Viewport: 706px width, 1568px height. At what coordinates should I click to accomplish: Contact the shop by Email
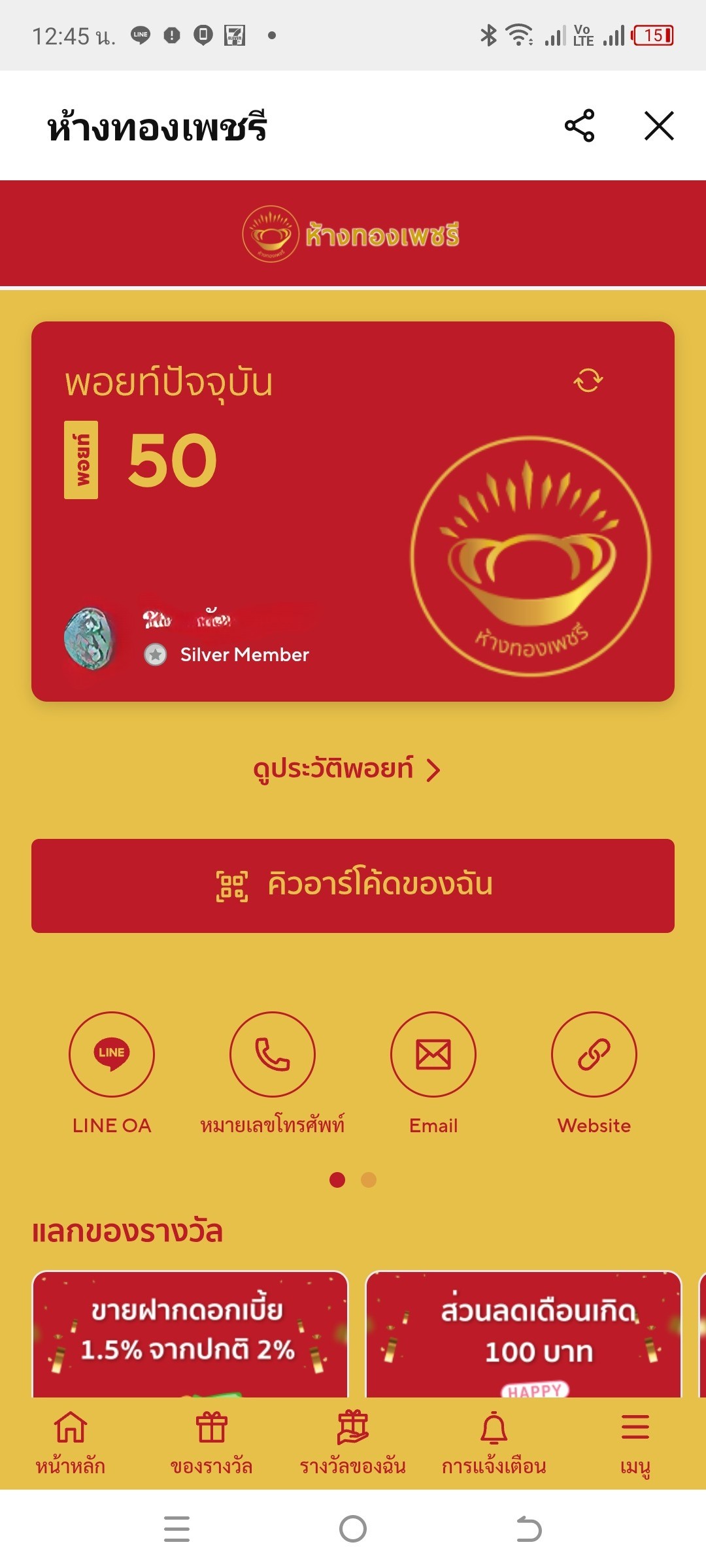433,1054
